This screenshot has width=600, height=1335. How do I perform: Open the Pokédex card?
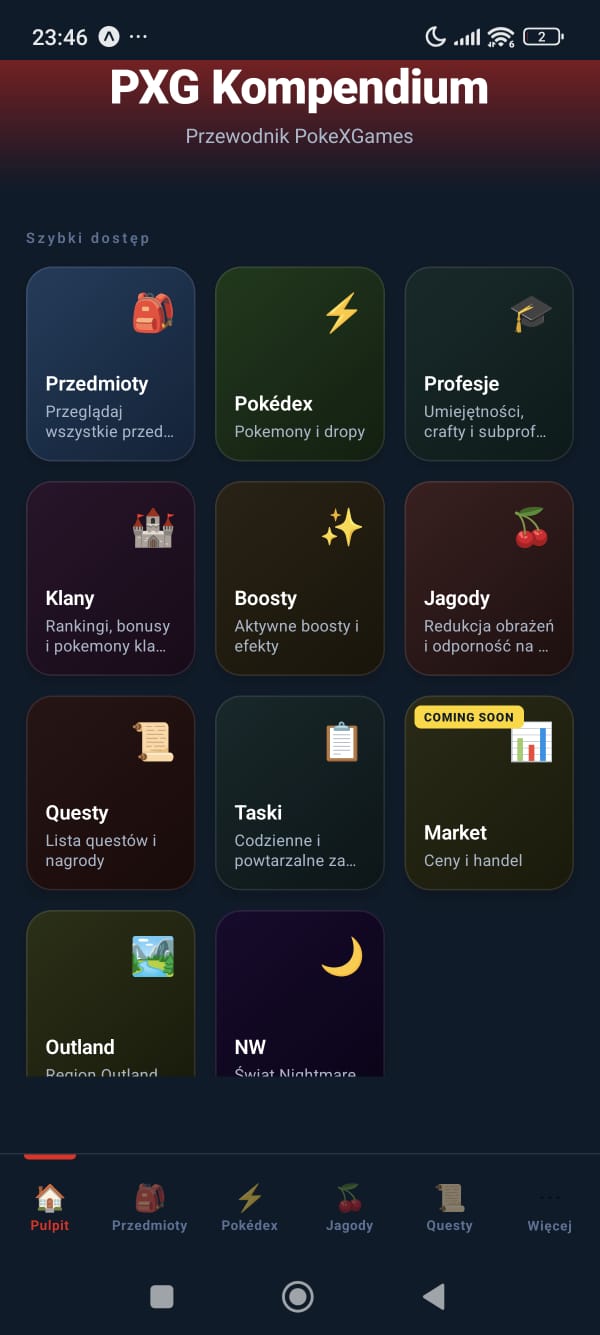tap(299, 364)
